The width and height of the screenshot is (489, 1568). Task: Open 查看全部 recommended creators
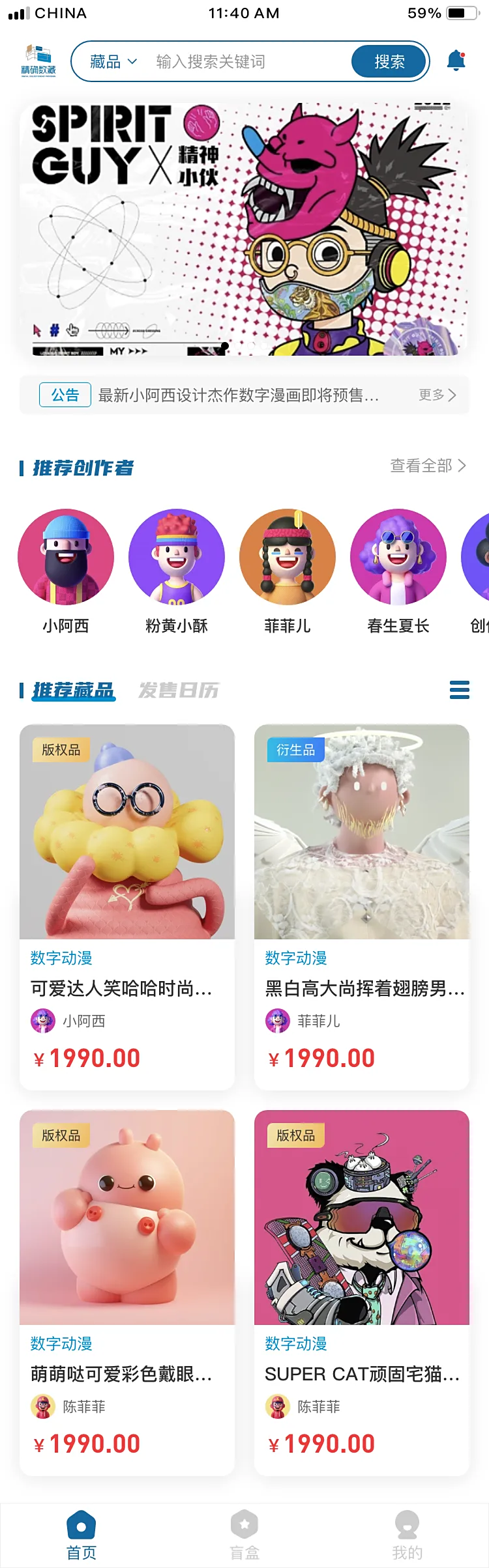point(428,466)
